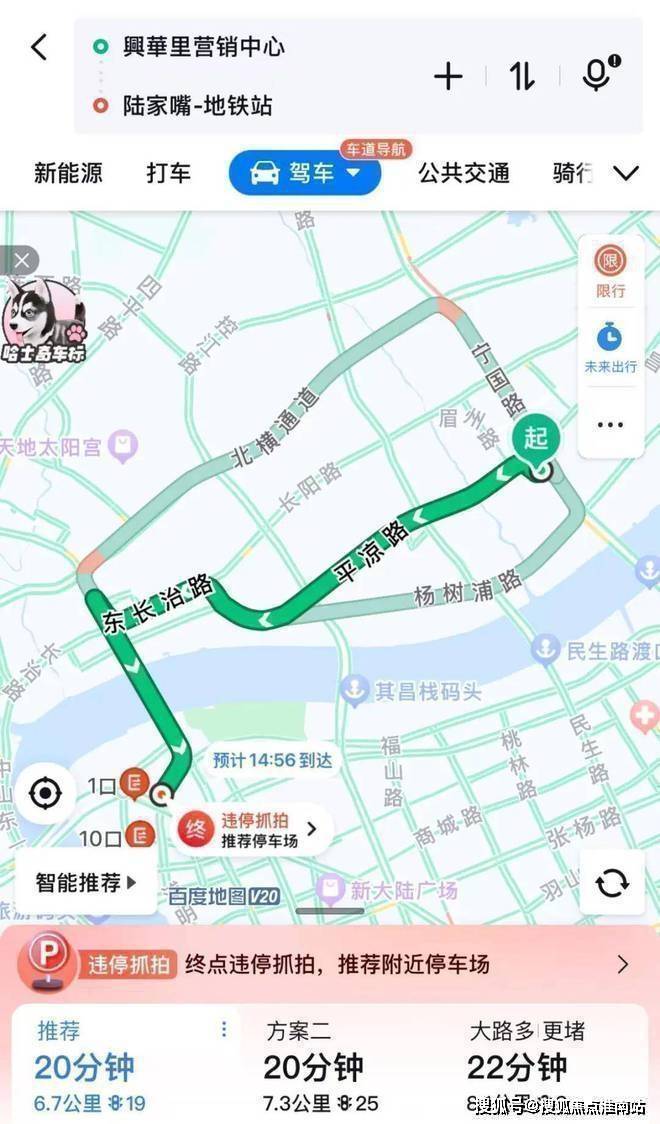Open the 限行 traffic restriction info

[x=610, y=272]
